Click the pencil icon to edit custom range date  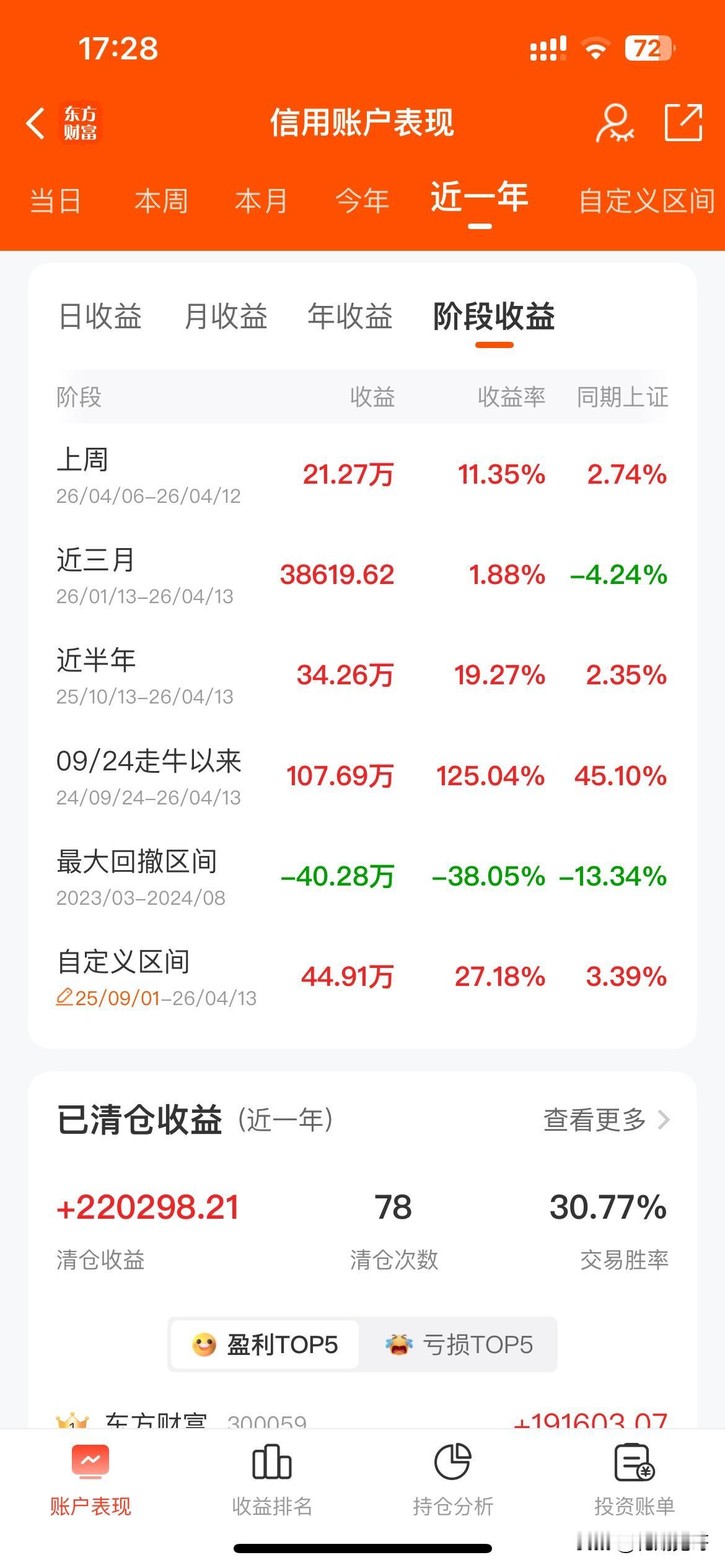tap(64, 997)
